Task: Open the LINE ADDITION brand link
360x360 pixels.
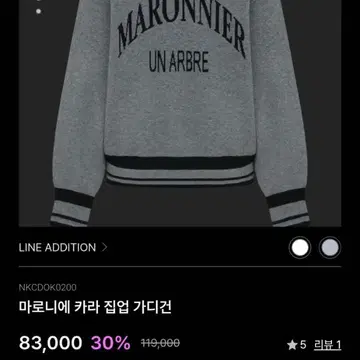Action: click(x=63, y=248)
